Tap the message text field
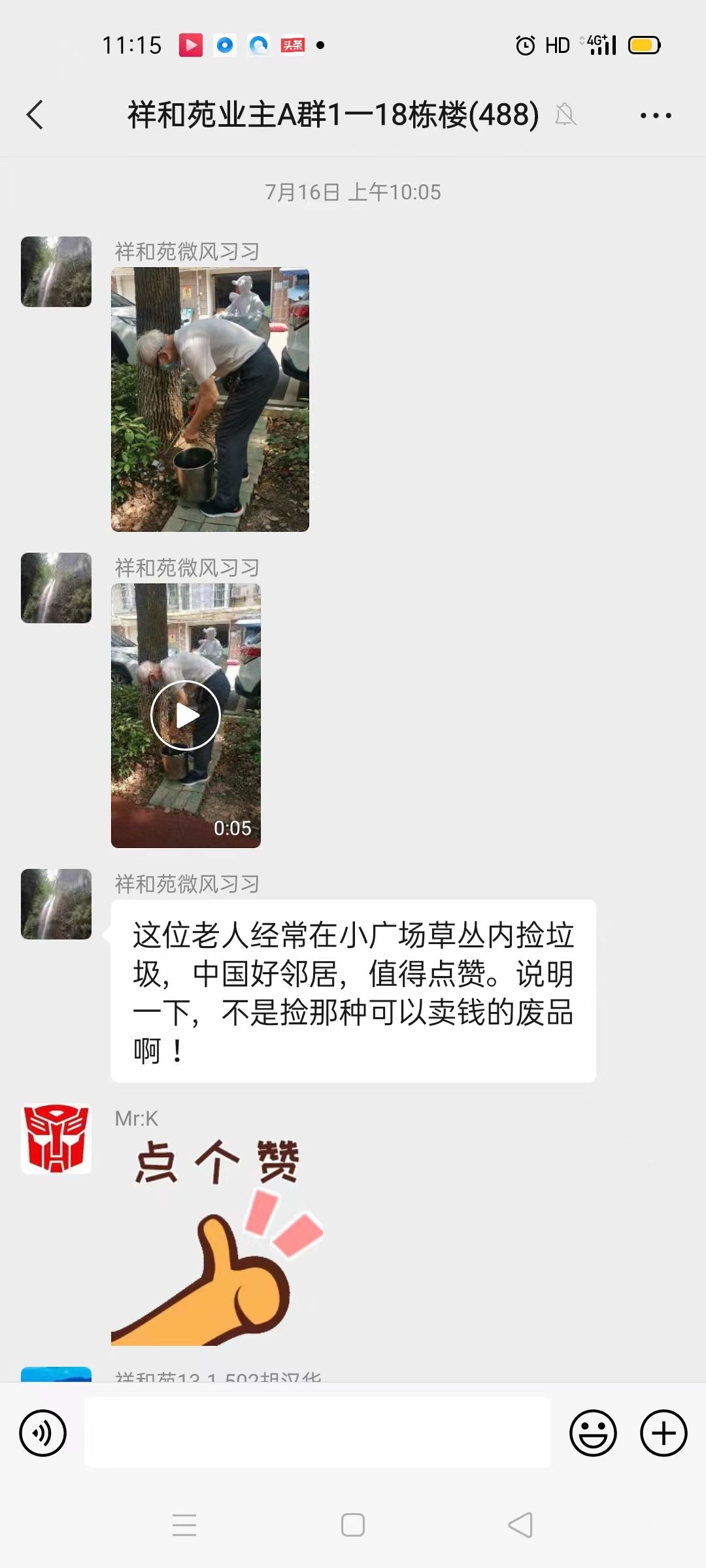Viewport: 706px width, 1568px height. tap(318, 1432)
